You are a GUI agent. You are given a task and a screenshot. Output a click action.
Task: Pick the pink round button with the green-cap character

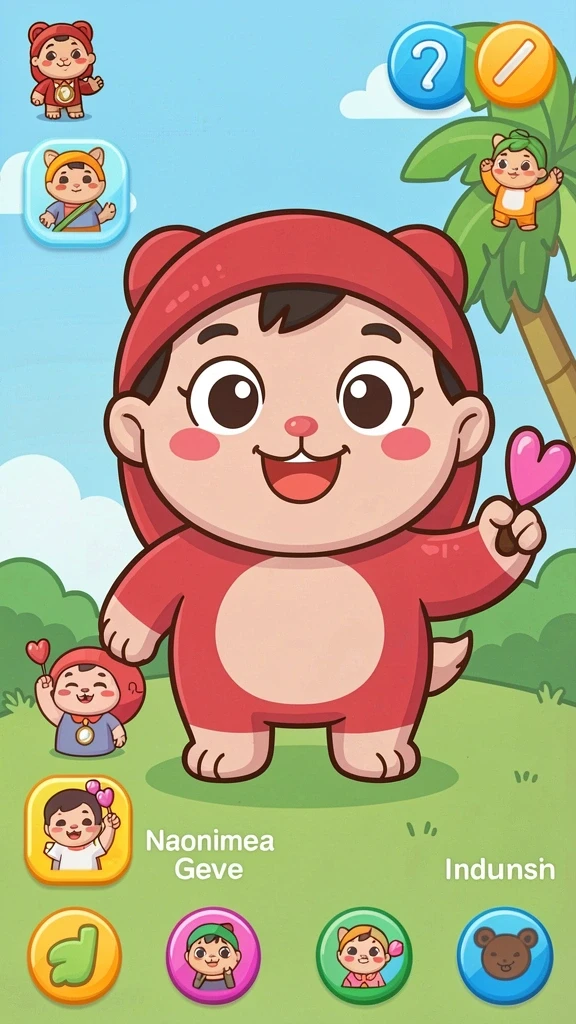(213, 956)
